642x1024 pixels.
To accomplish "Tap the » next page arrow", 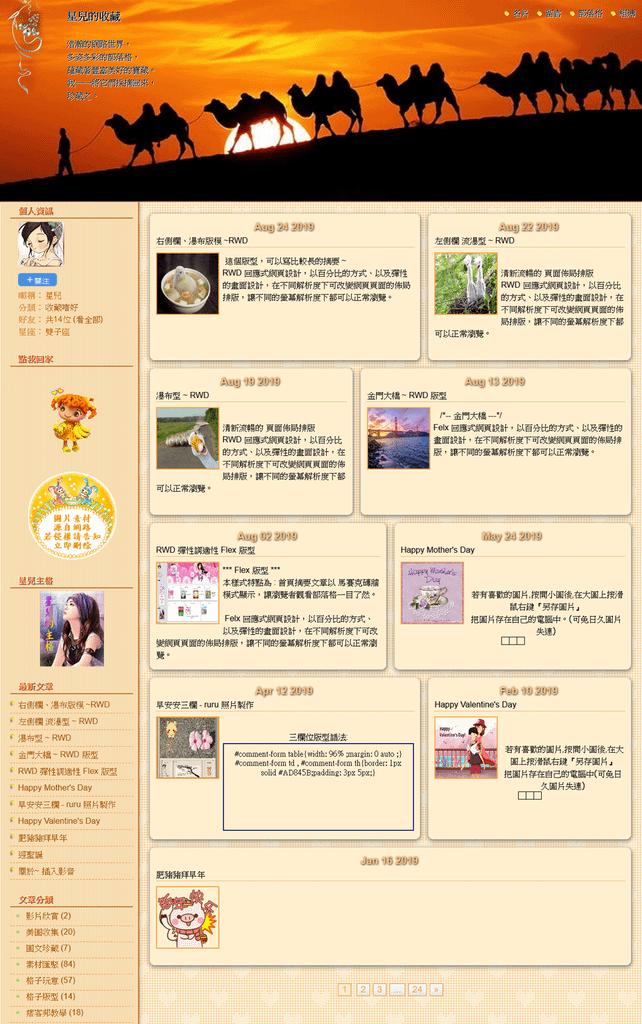I will point(436,989).
